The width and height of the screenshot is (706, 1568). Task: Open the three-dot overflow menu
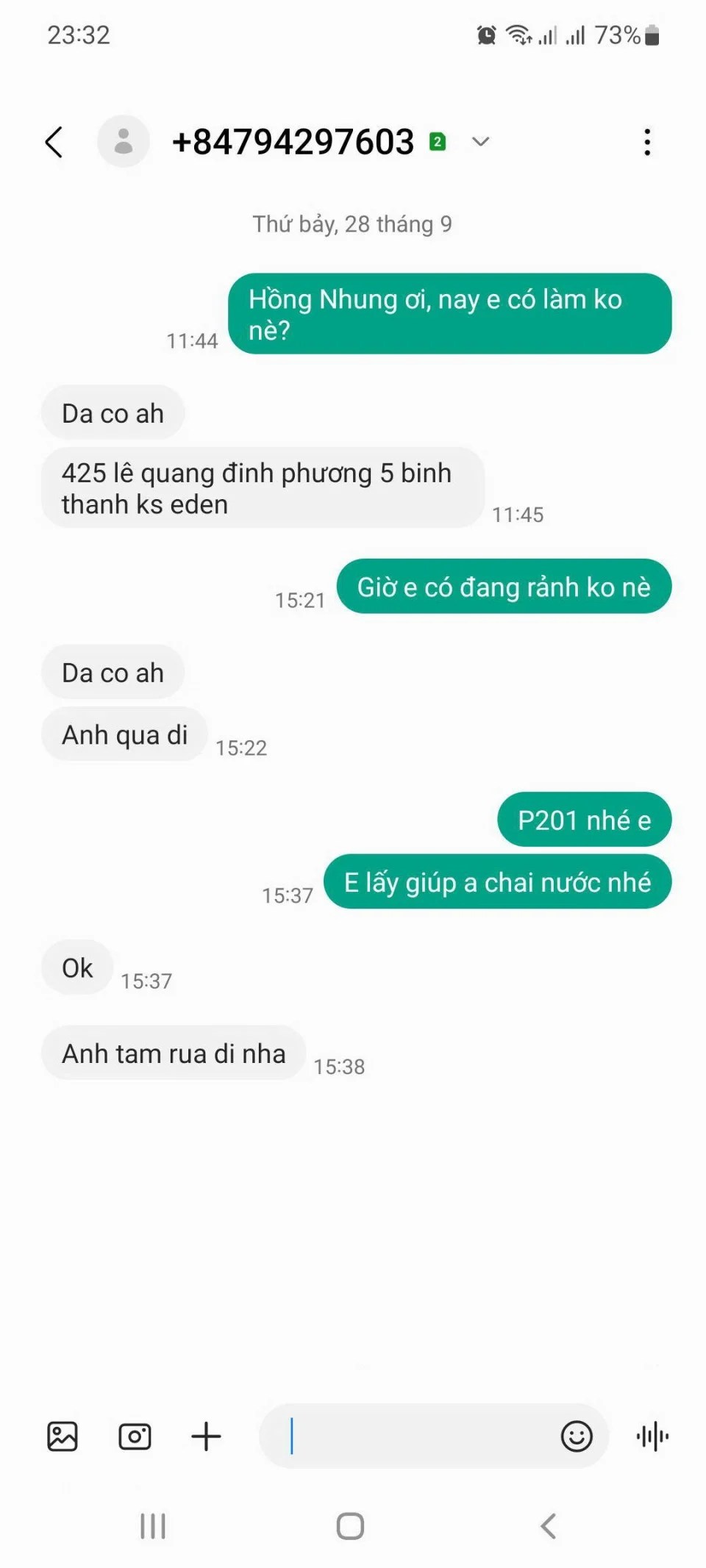646,142
